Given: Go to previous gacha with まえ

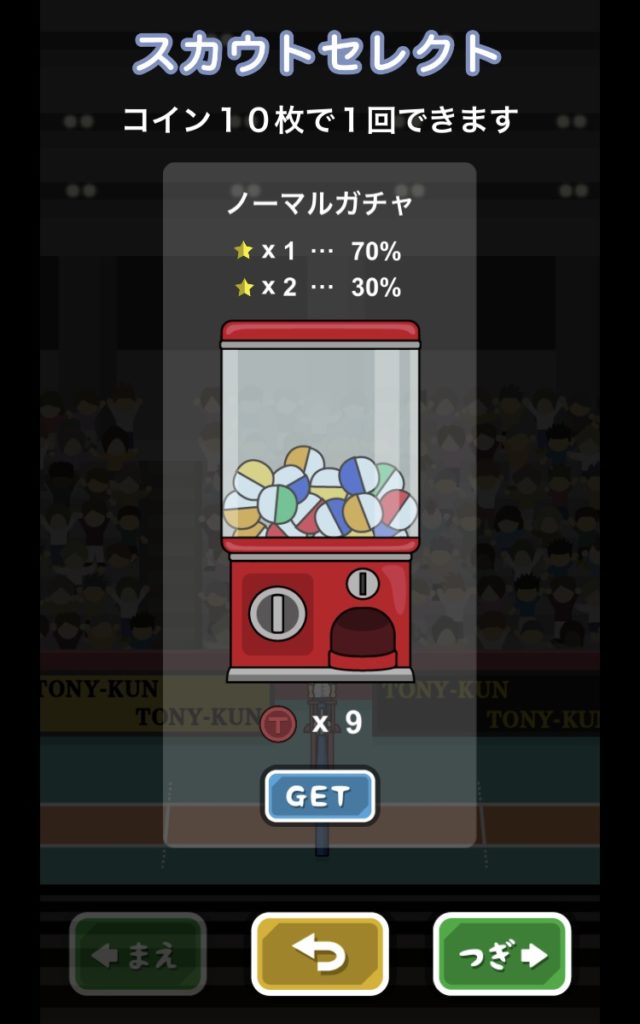Looking at the screenshot, I should pos(138,954).
